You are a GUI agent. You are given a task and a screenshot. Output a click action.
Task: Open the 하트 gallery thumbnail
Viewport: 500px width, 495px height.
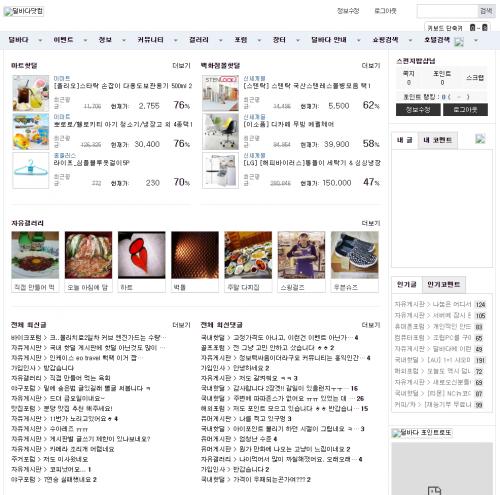142,255
